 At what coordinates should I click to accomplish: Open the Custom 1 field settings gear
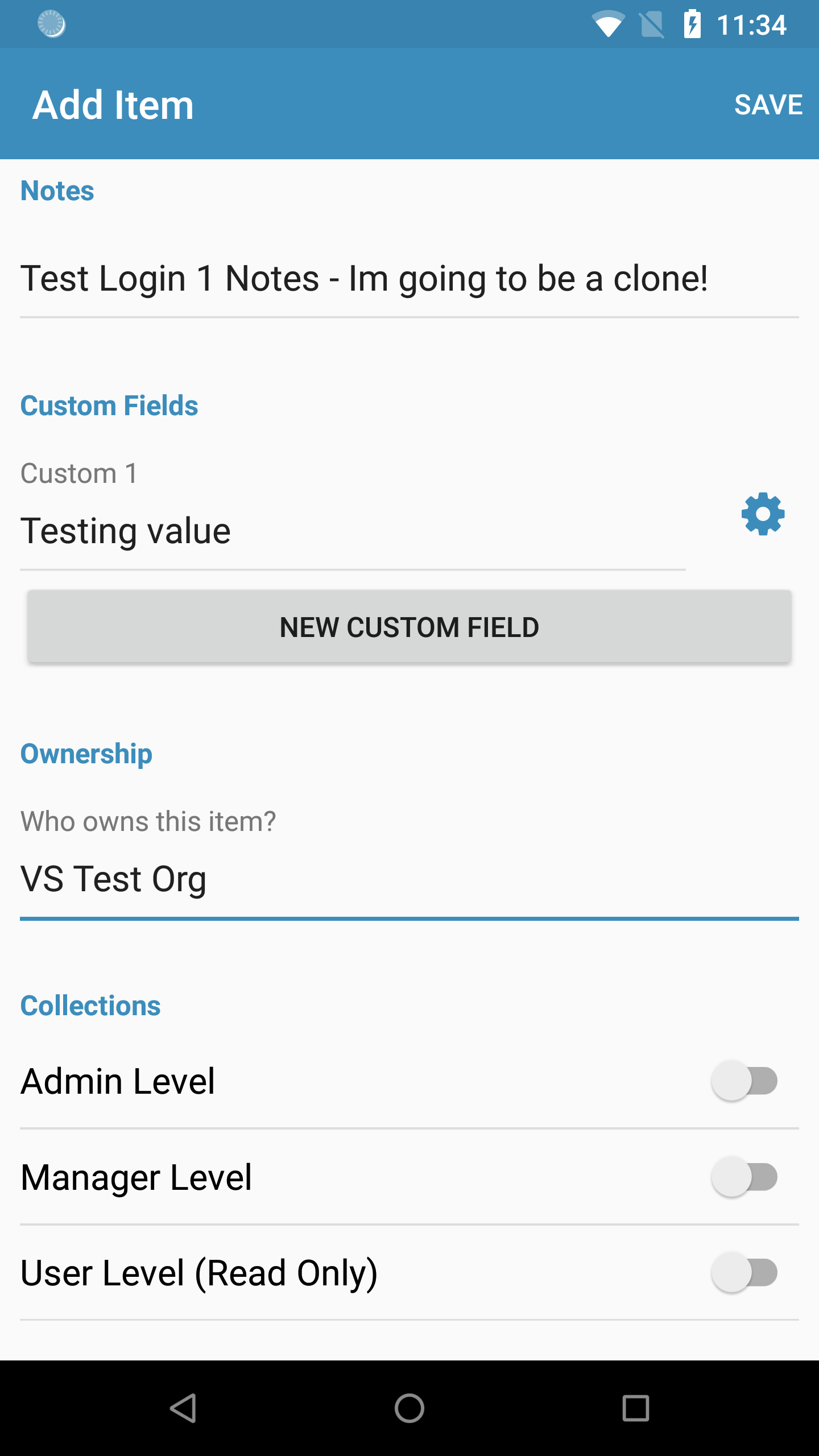point(763,514)
